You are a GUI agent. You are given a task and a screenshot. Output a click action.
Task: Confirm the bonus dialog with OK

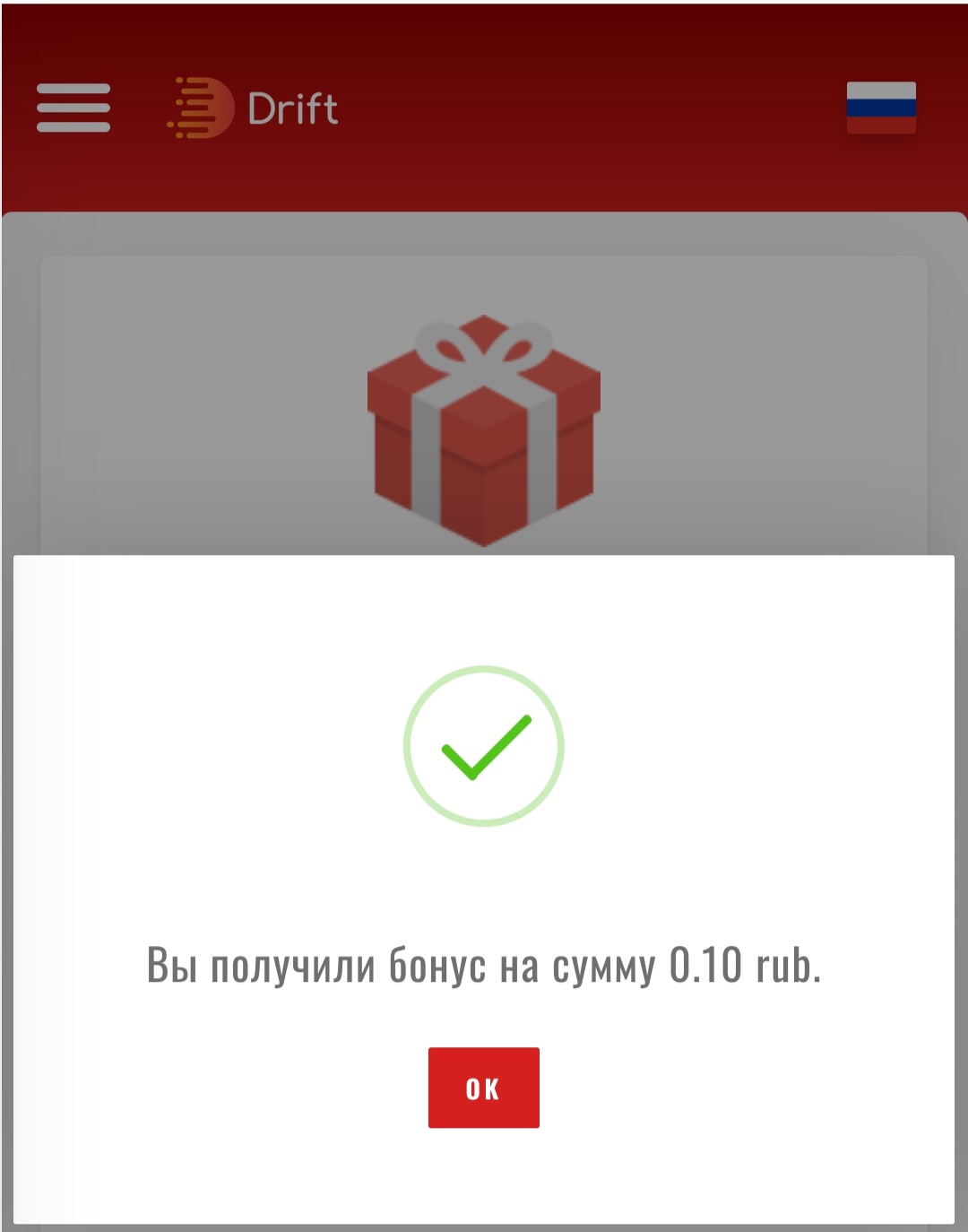pyautogui.click(x=483, y=1087)
